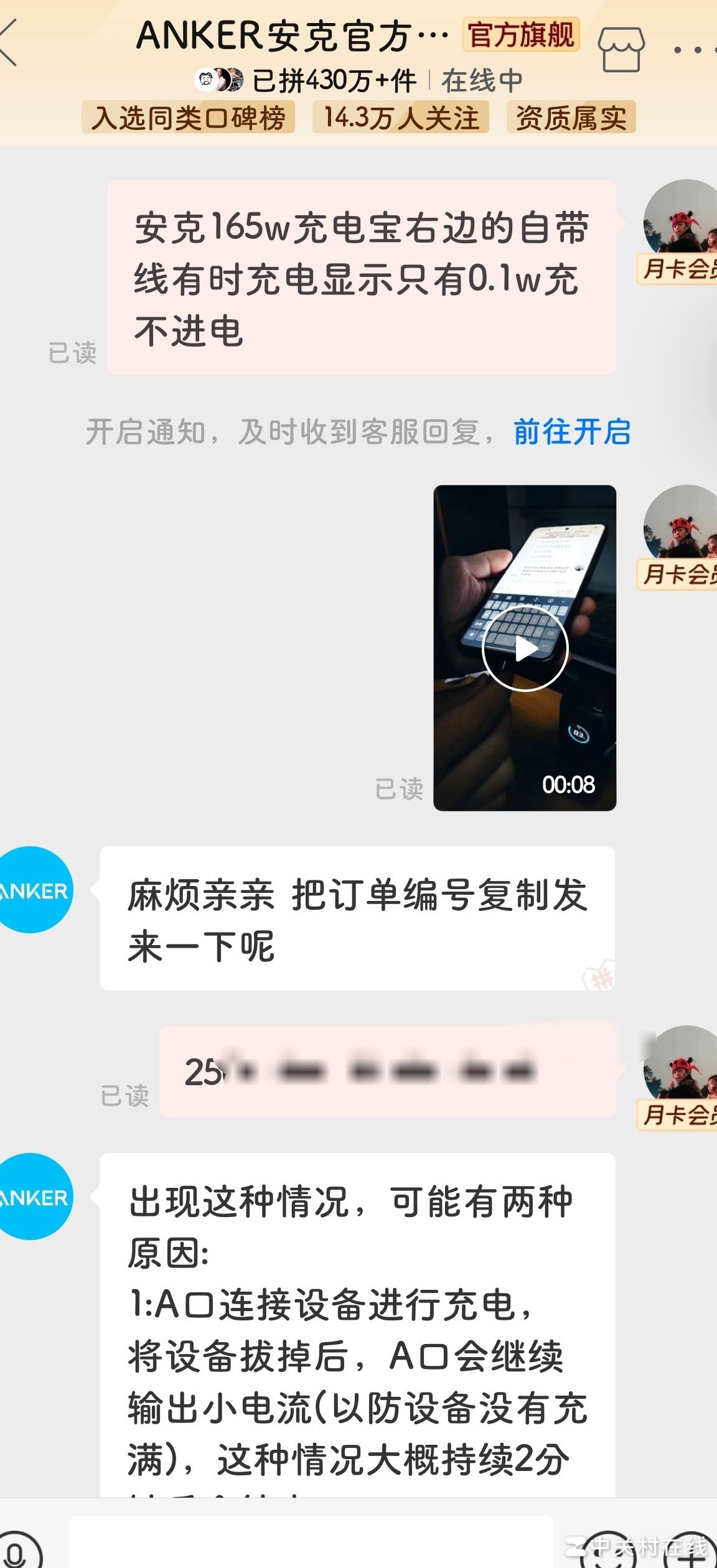This screenshot has height=1568, width=717.
Task: Switch to voice input microphone
Action: [17, 1552]
